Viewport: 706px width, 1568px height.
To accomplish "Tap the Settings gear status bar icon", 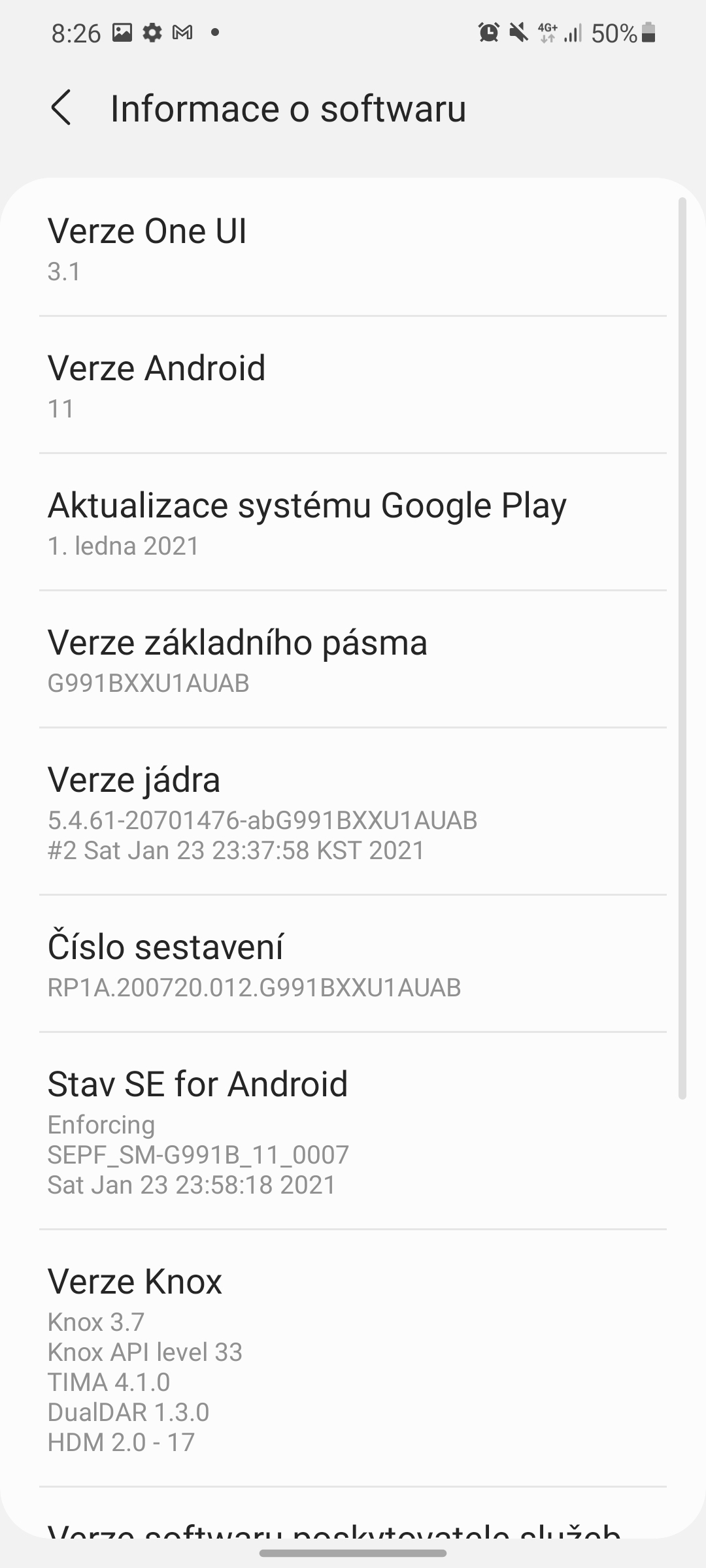I will (x=152, y=31).
